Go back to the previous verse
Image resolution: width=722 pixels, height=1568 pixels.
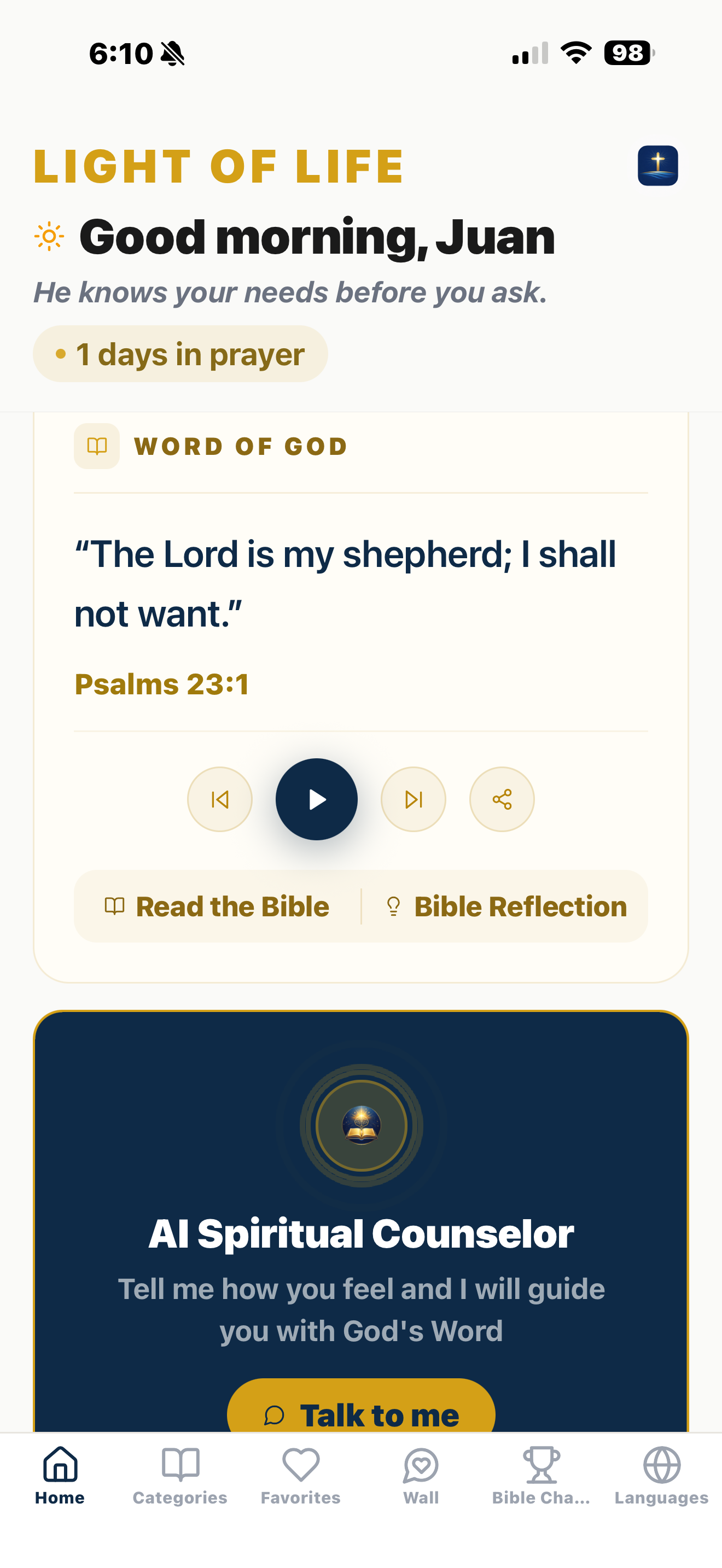click(220, 799)
